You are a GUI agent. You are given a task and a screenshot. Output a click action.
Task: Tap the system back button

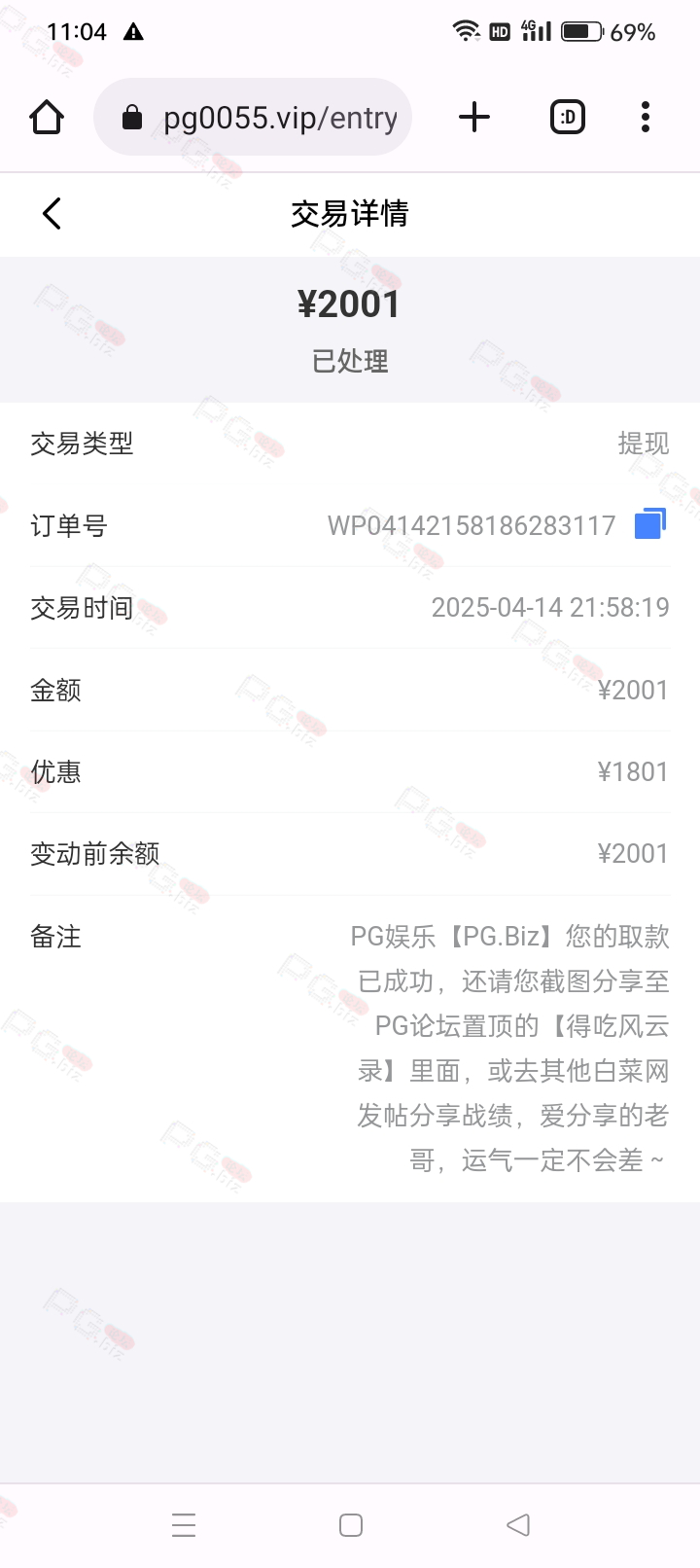518,1524
